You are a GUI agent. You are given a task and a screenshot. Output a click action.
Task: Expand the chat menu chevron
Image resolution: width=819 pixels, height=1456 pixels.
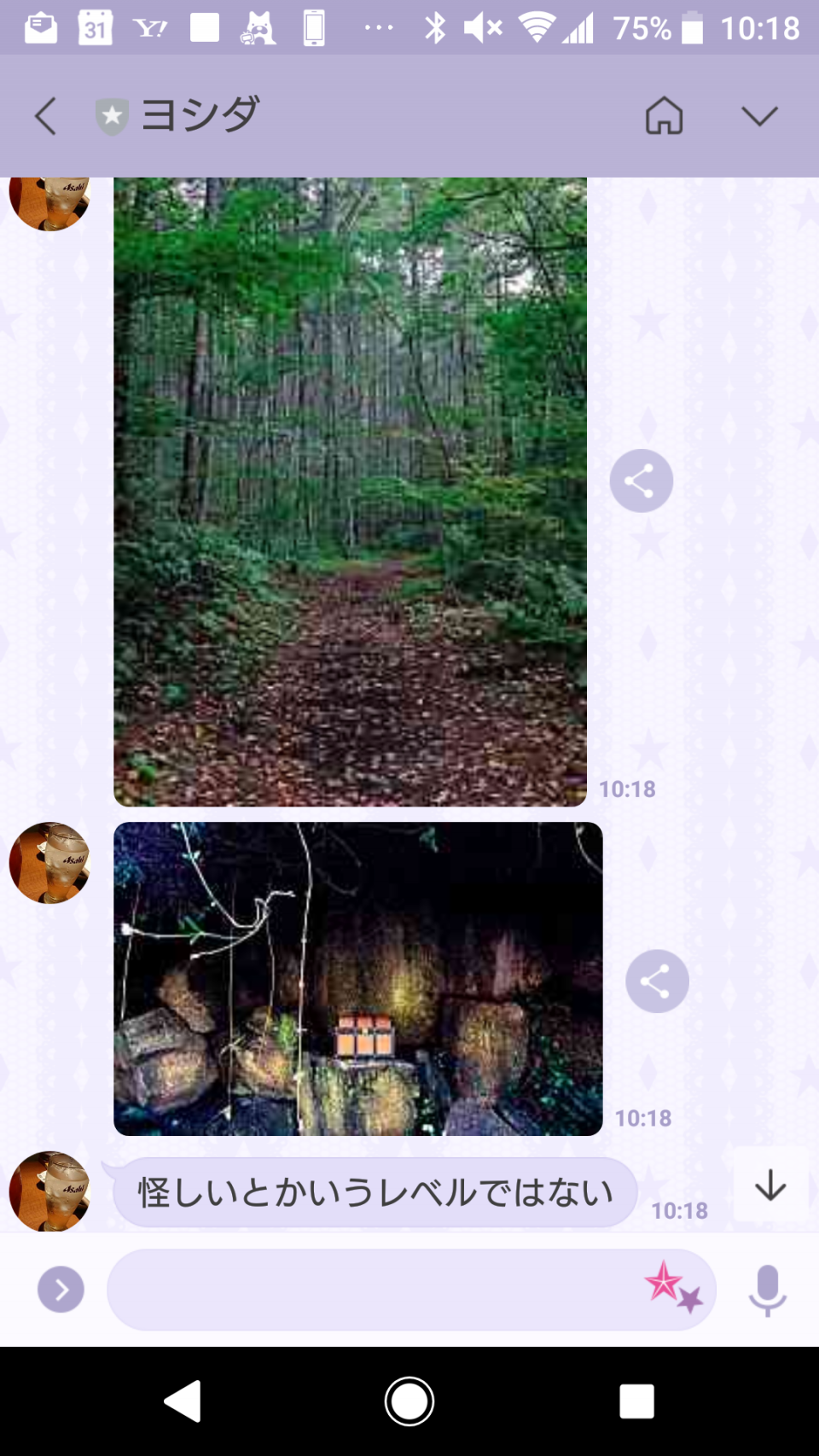(x=758, y=116)
